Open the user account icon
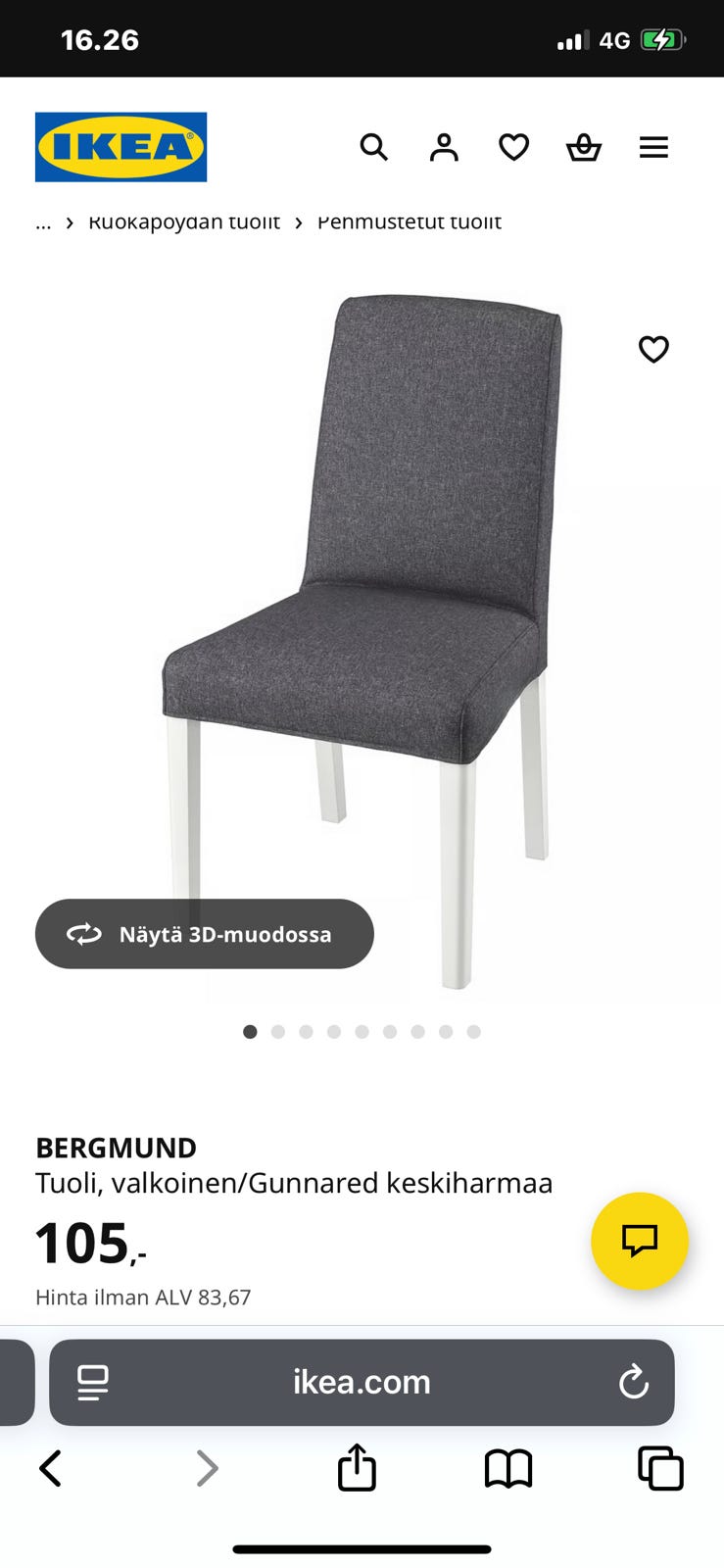Screen dimensions: 724x1568 [x=444, y=147]
